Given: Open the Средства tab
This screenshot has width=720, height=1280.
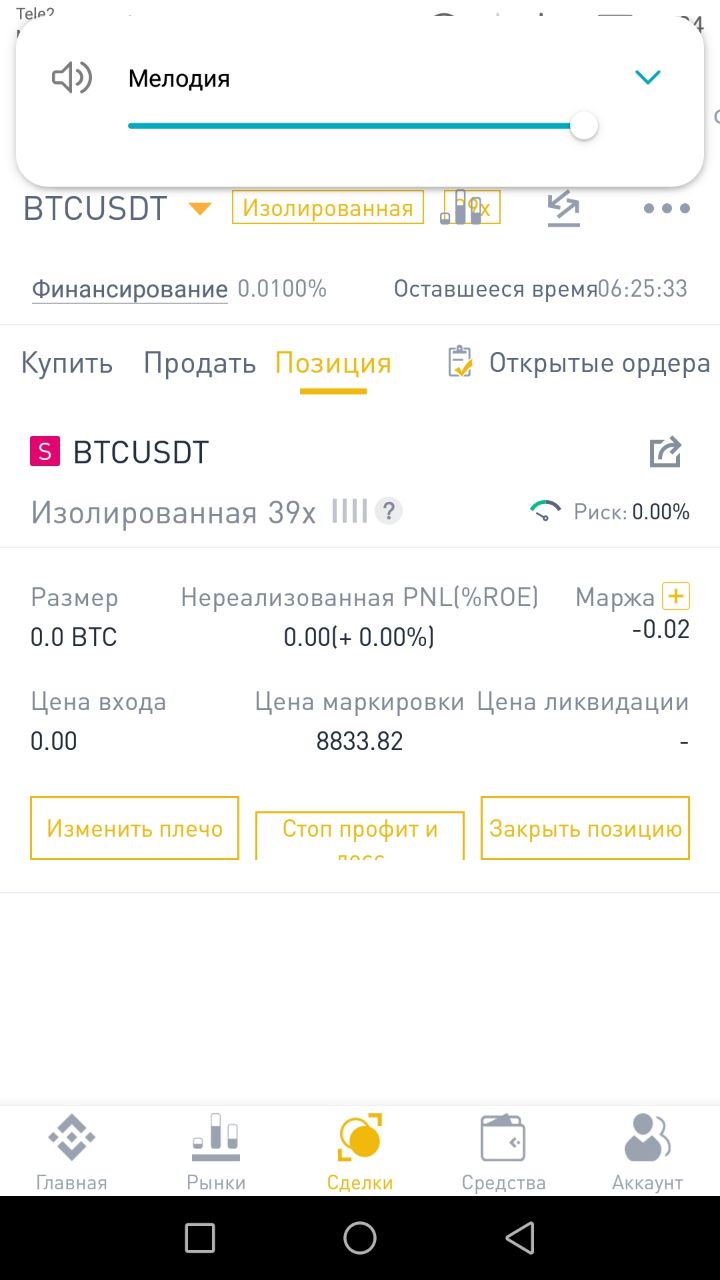Looking at the screenshot, I should 504,1151.
